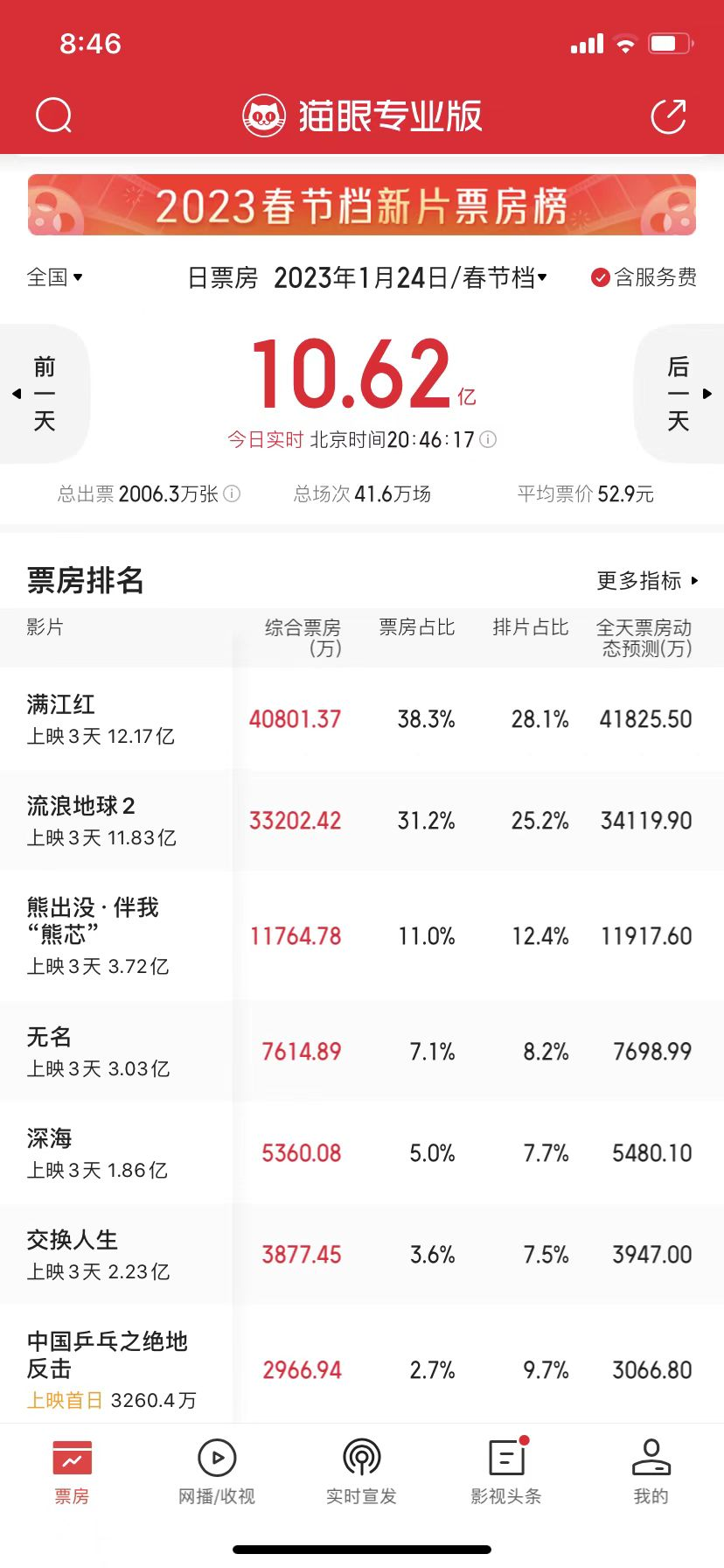Open the 我的 tab
Image resolution: width=724 pixels, height=1568 pixels.
(x=651, y=1471)
